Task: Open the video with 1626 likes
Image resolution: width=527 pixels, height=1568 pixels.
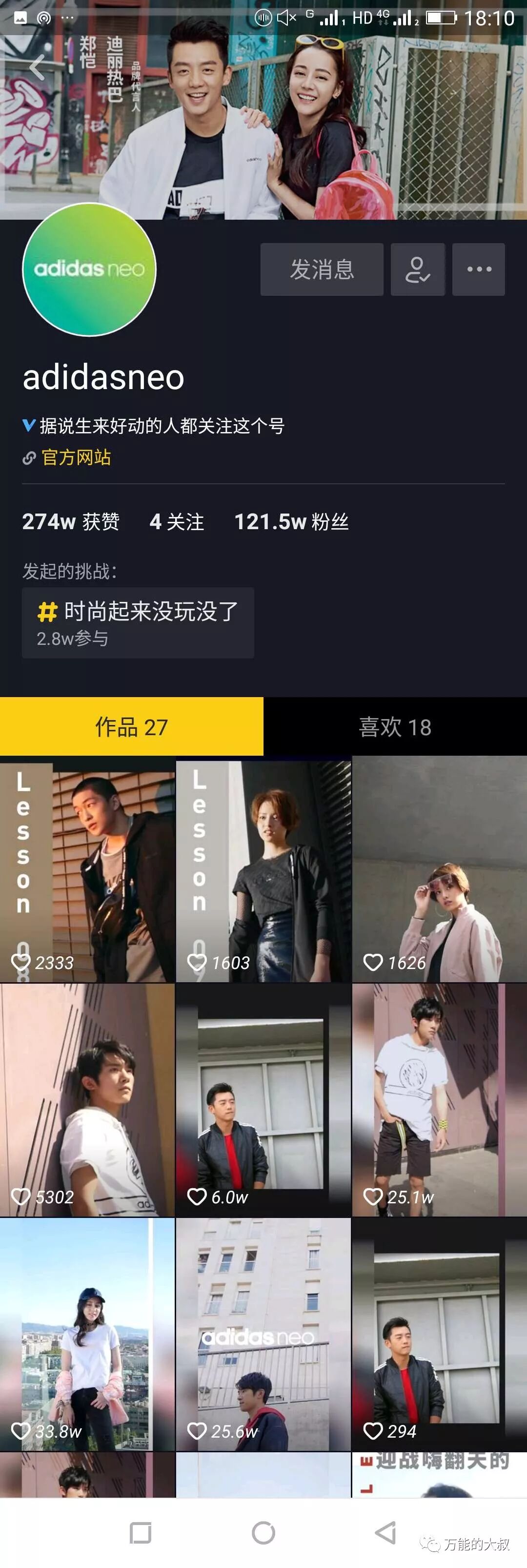Action: pos(439,870)
